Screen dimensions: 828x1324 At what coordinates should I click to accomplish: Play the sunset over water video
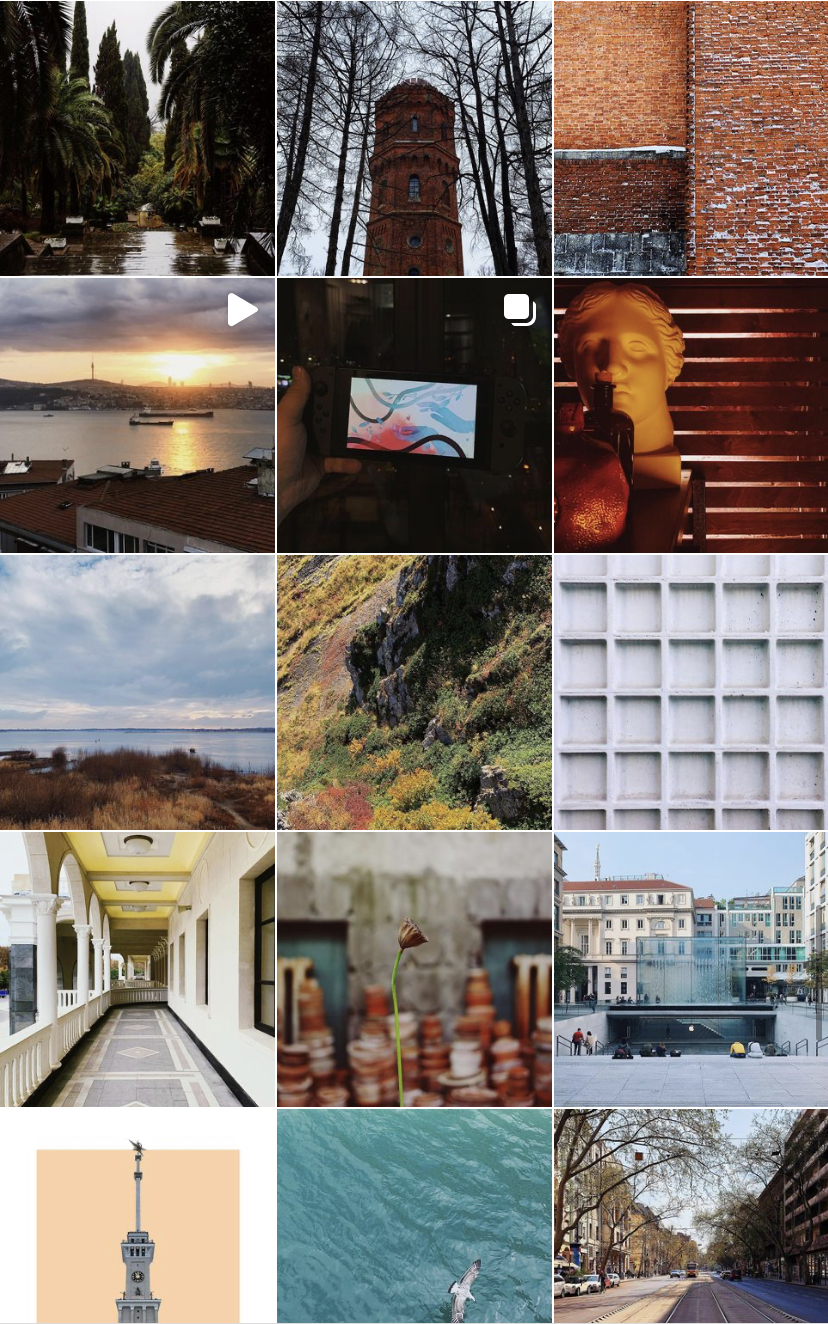[137, 415]
